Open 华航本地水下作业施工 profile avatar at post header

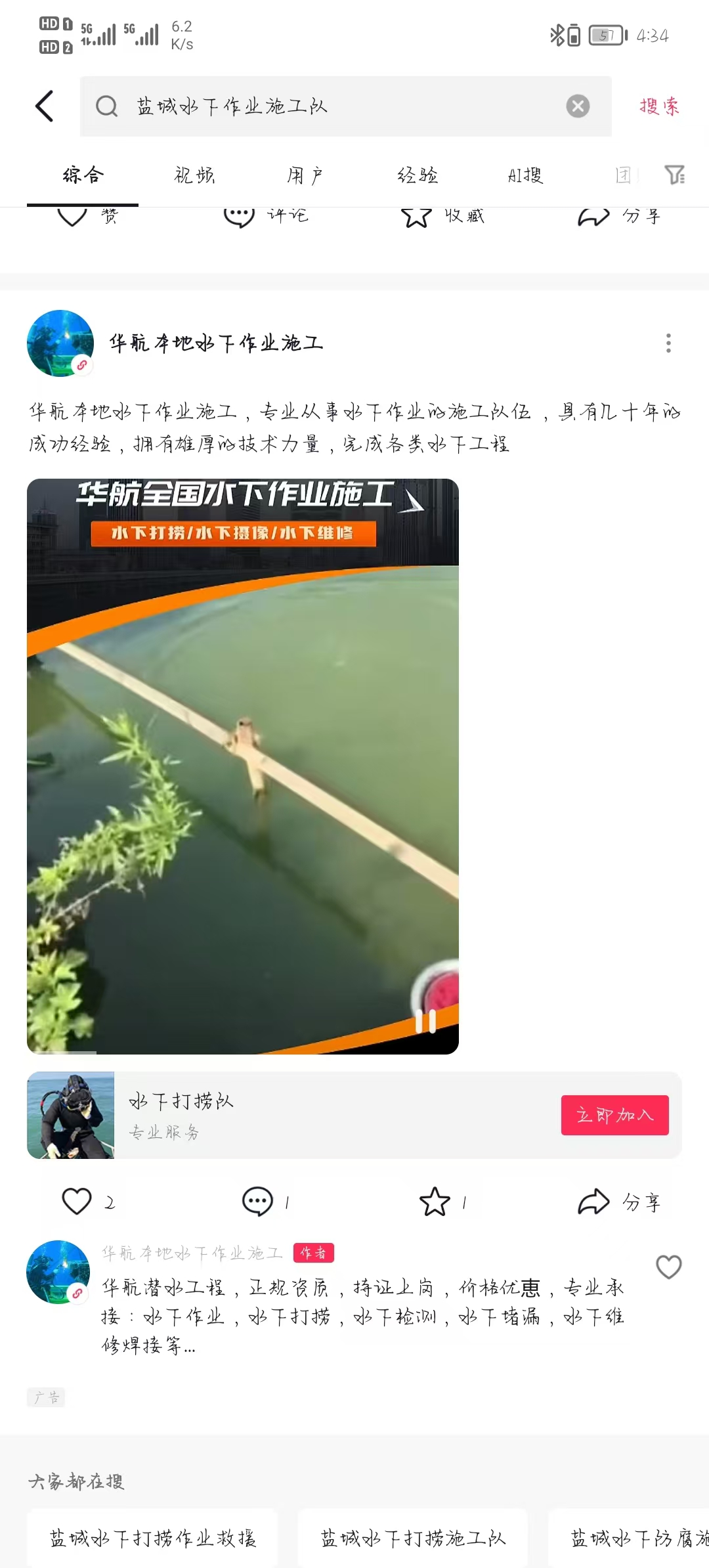[60, 343]
